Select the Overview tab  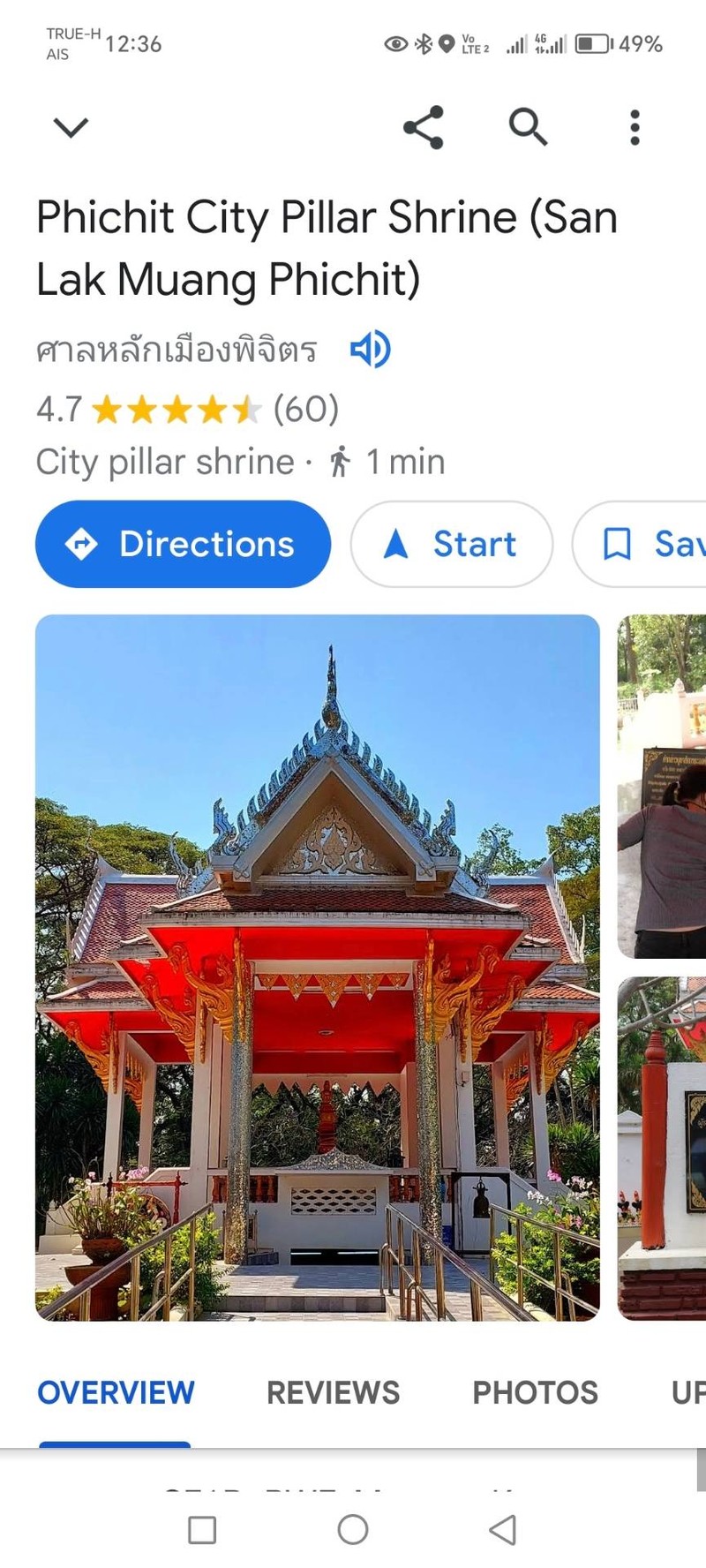point(116,1392)
